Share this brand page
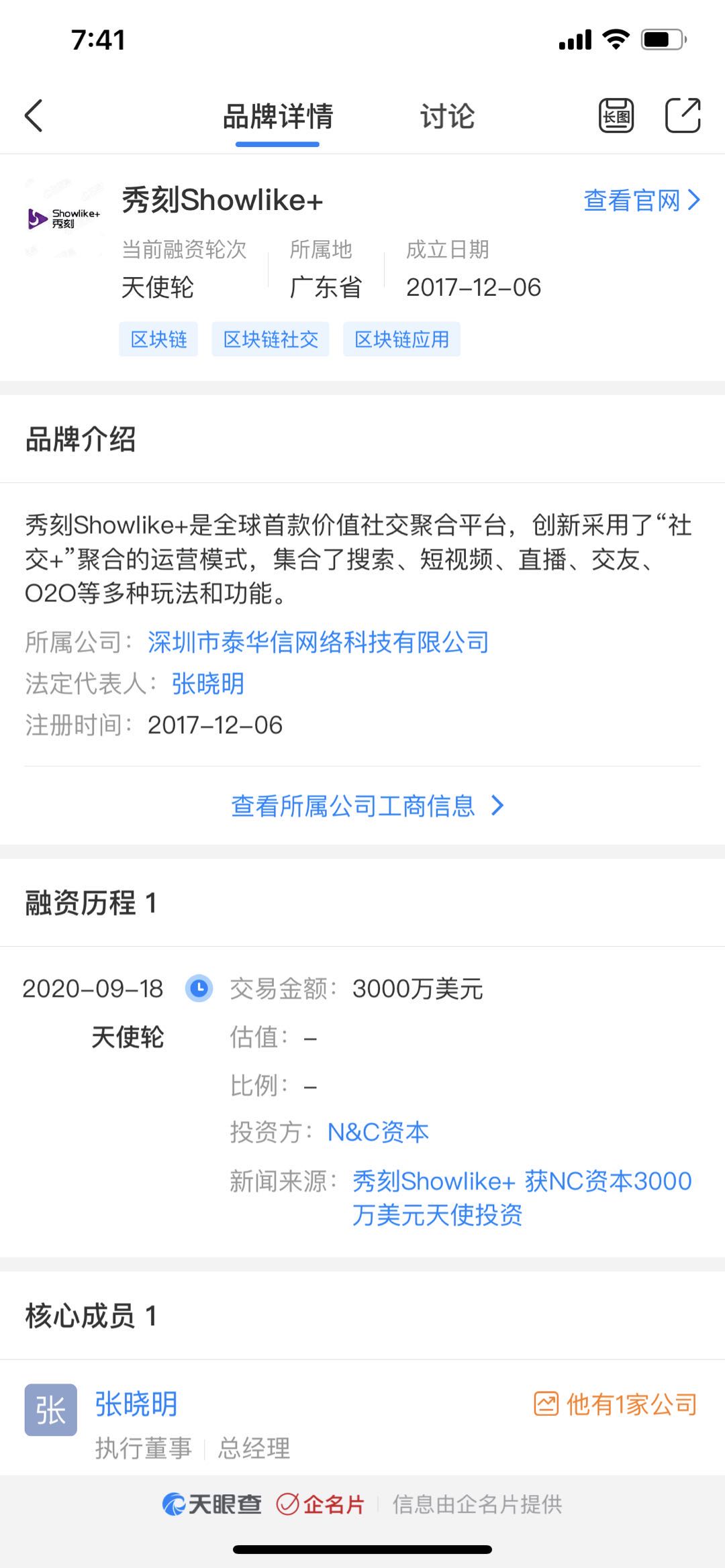This screenshot has height=1568, width=725. [x=683, y=115]
